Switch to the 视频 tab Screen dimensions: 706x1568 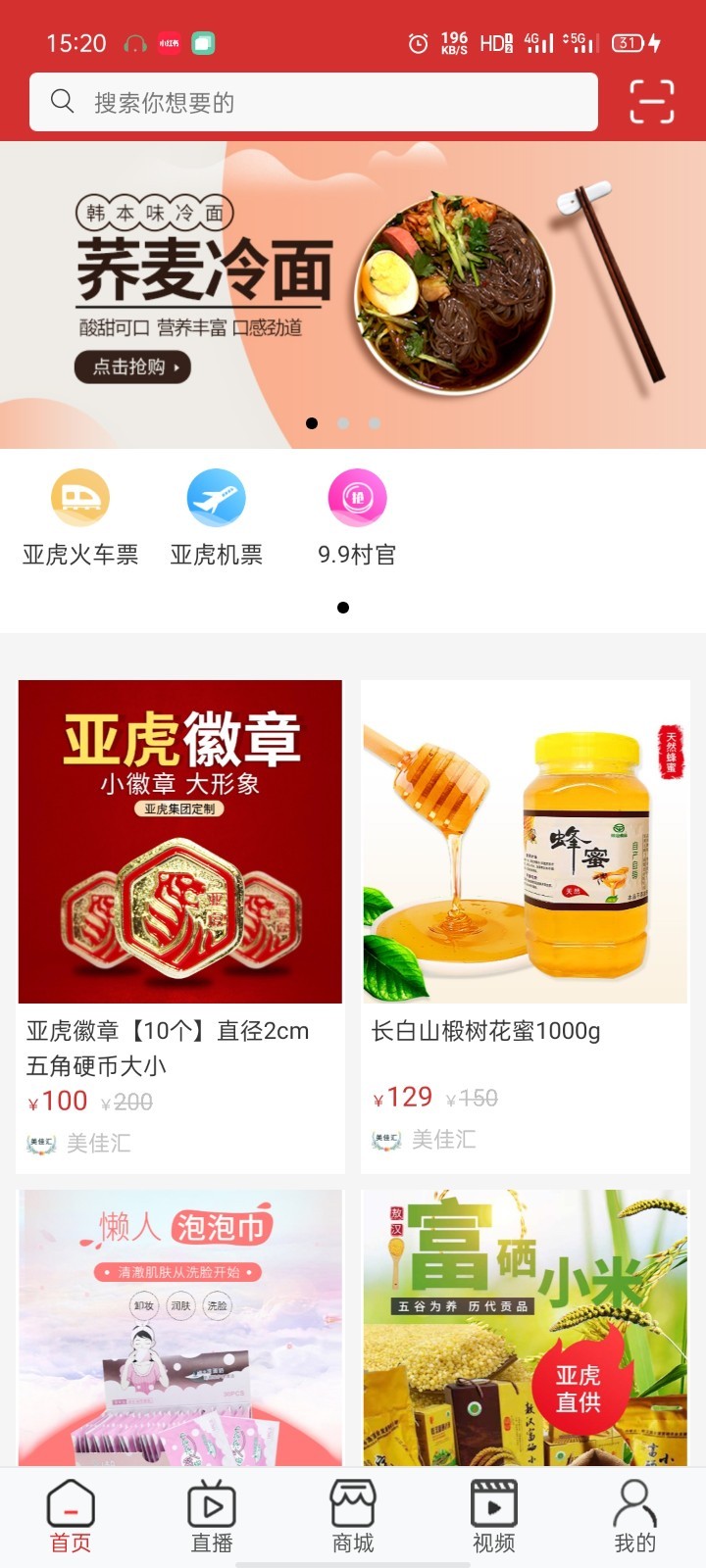pos(494,1517)
